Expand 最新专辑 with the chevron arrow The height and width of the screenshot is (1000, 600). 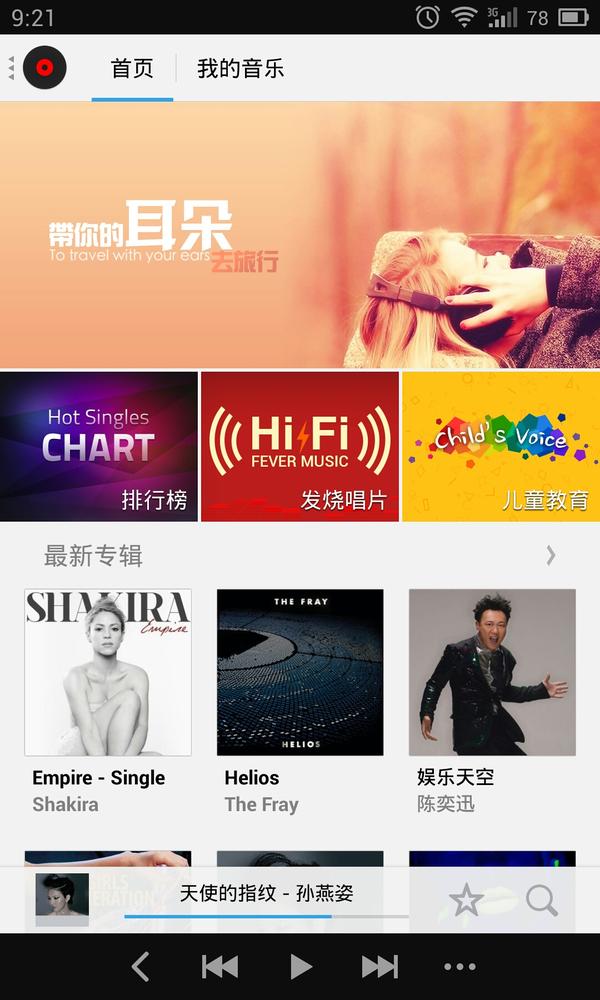point(550,556)
